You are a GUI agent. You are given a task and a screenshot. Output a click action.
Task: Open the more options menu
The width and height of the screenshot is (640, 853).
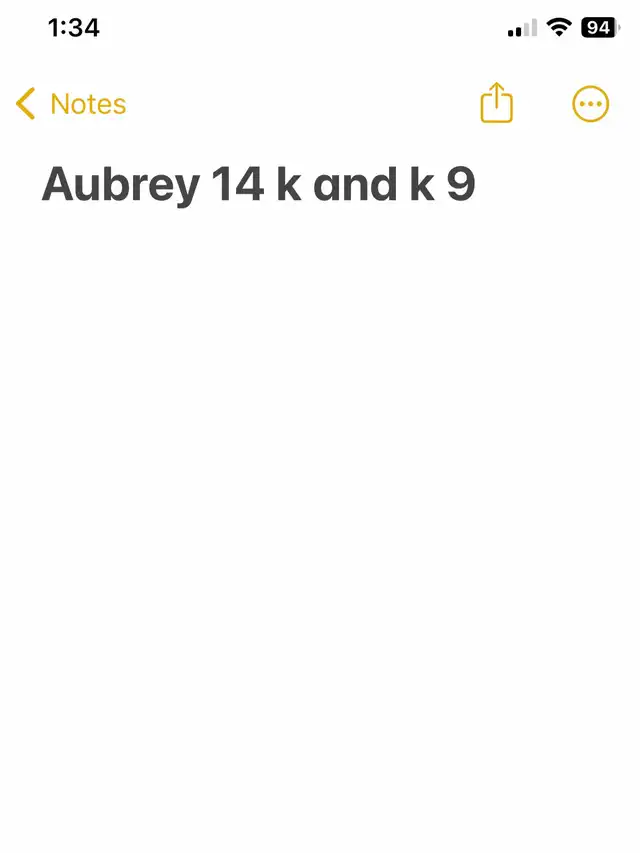590,104
